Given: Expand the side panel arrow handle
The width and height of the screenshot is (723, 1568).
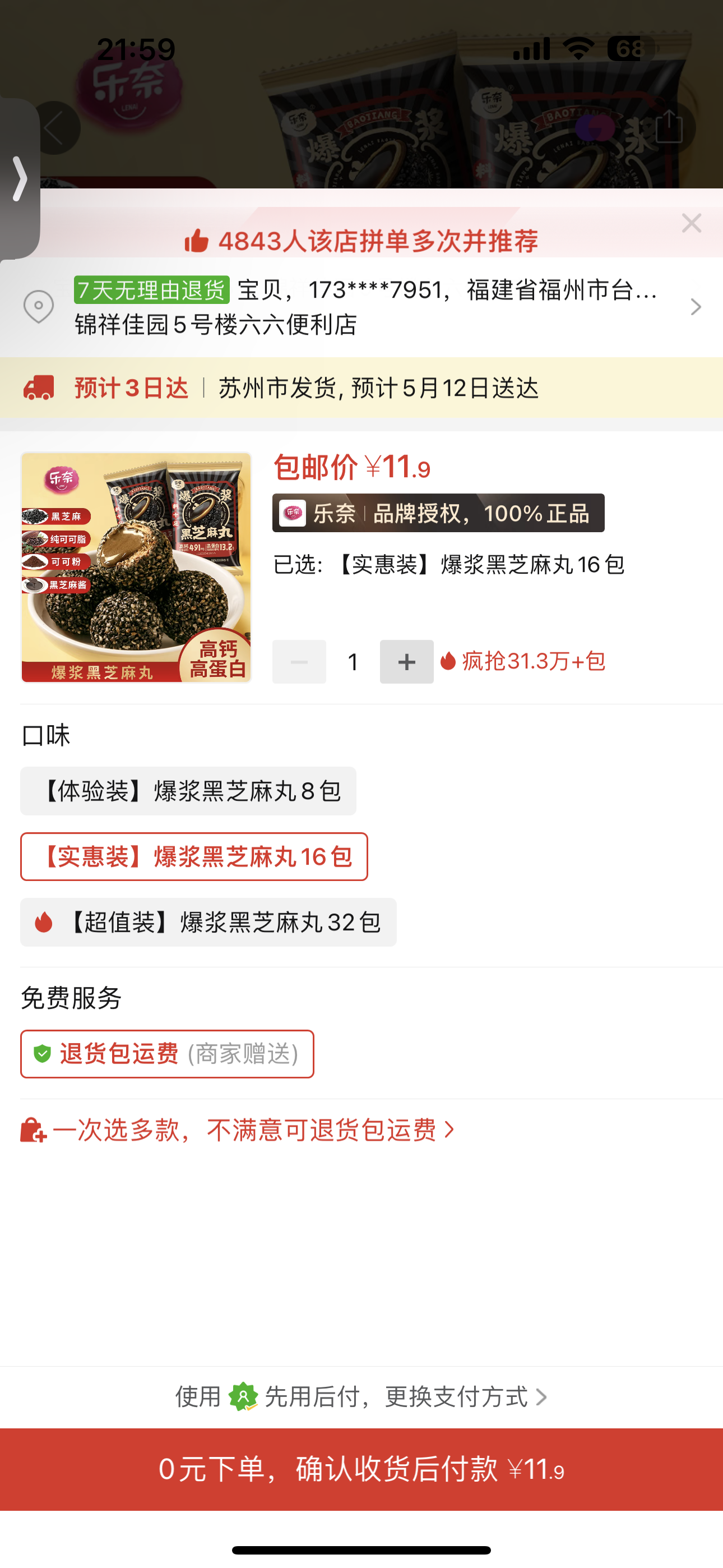Looking at the screenshot, I should [20, 179].
